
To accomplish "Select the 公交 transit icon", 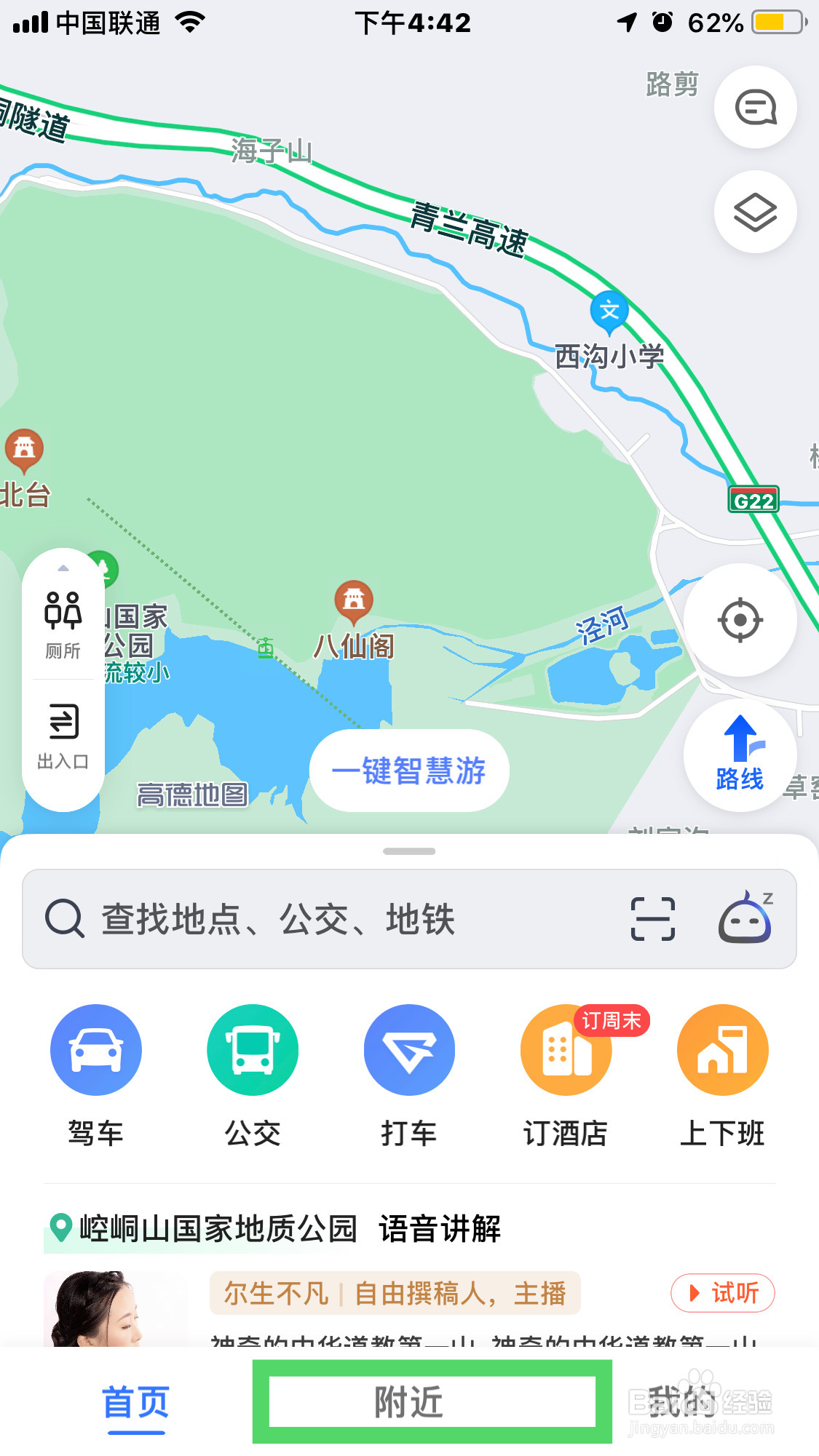I will tap(252, 1050).
